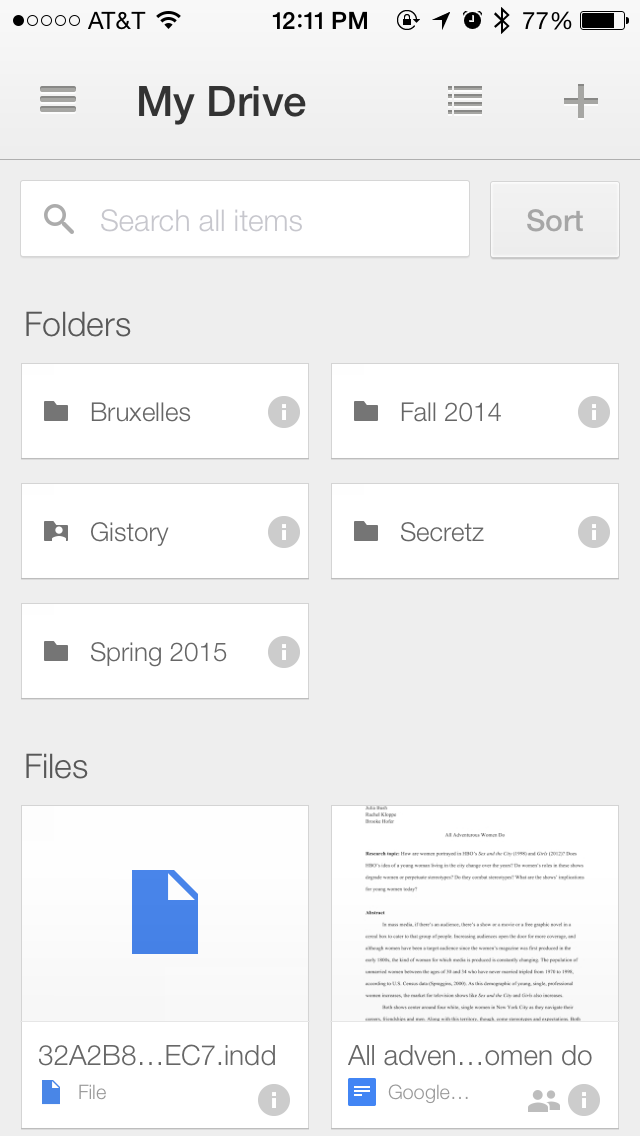Open the Spring 2015 folder
The width and height of the screenshot is (640, 1136).
coord(165,651)
